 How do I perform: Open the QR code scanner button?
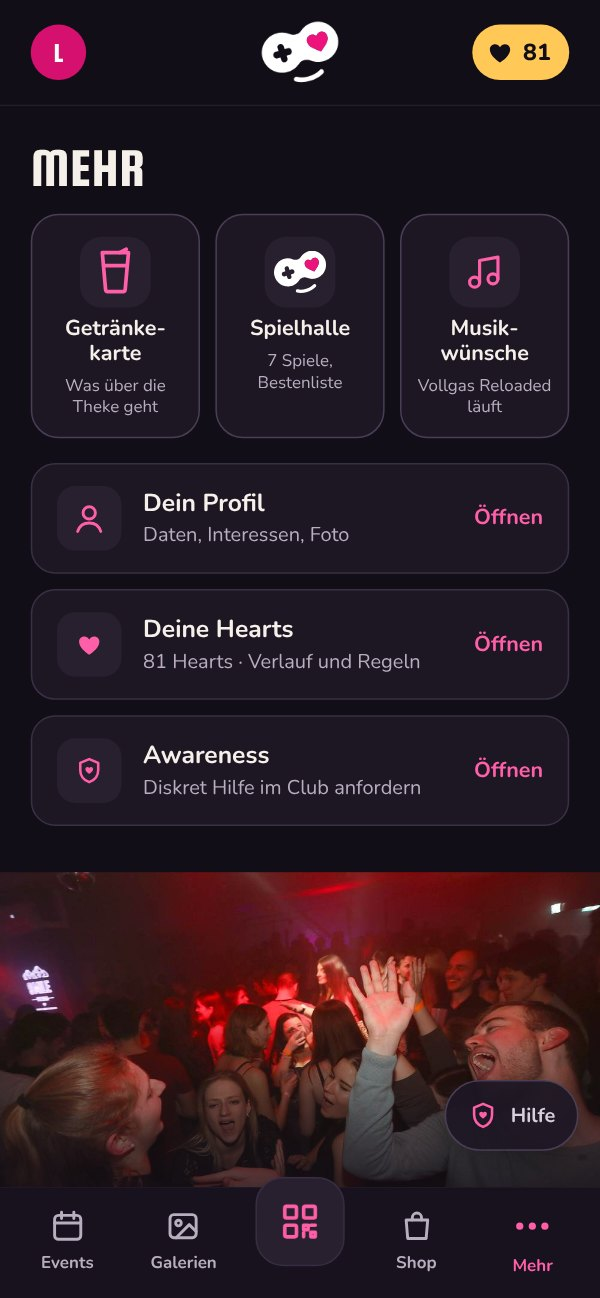[300, 1222]
